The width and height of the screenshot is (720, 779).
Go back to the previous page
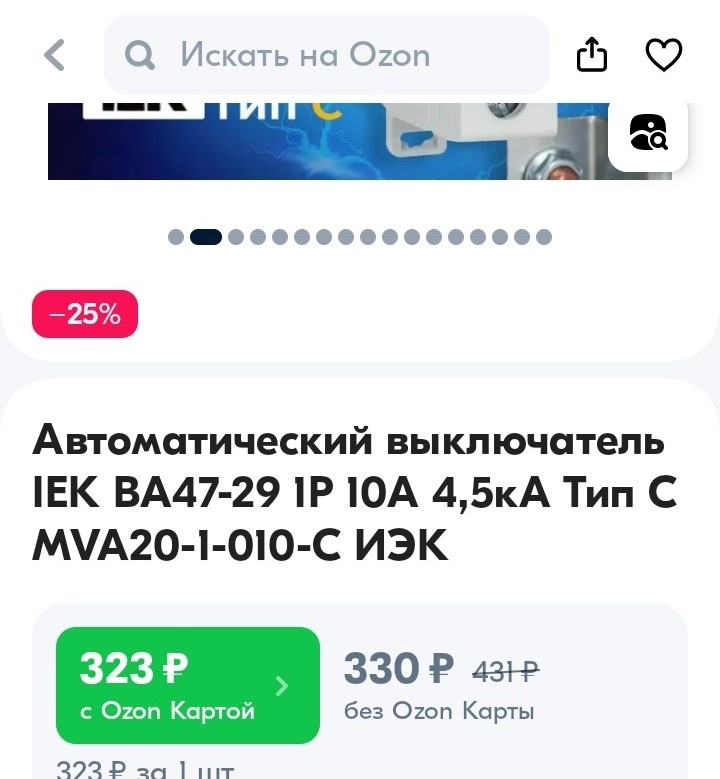(55, 55)
